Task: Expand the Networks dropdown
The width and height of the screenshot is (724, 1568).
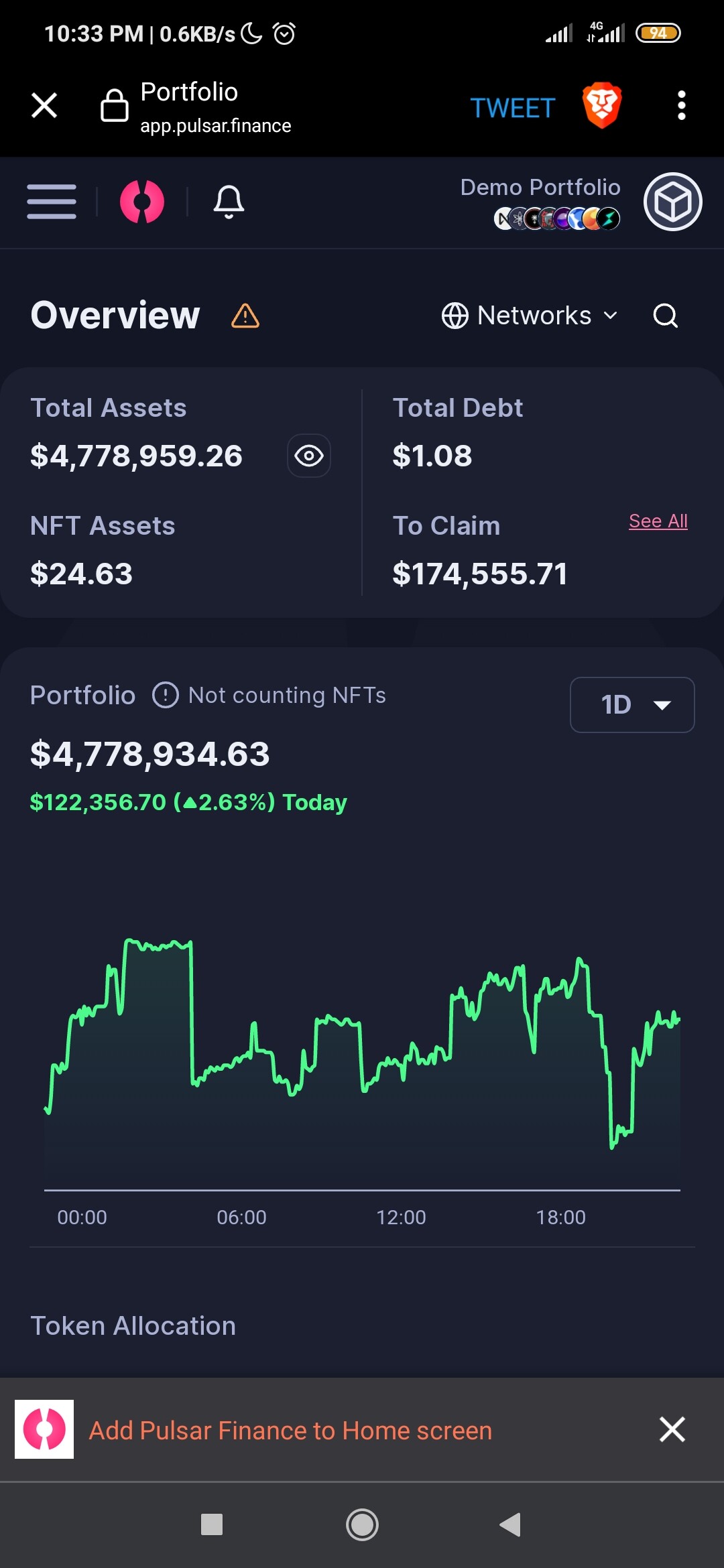Action: click(x=530, y=315)
